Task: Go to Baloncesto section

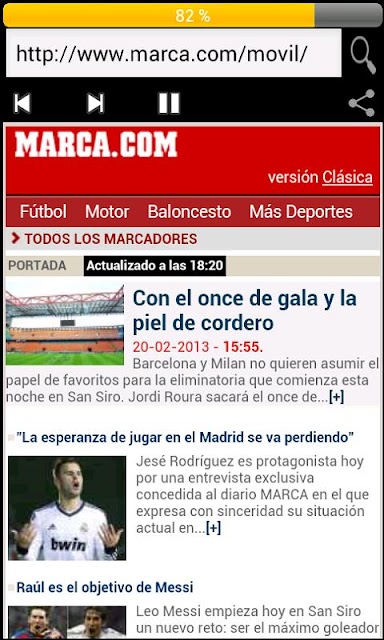Action: tap(189, 212)
